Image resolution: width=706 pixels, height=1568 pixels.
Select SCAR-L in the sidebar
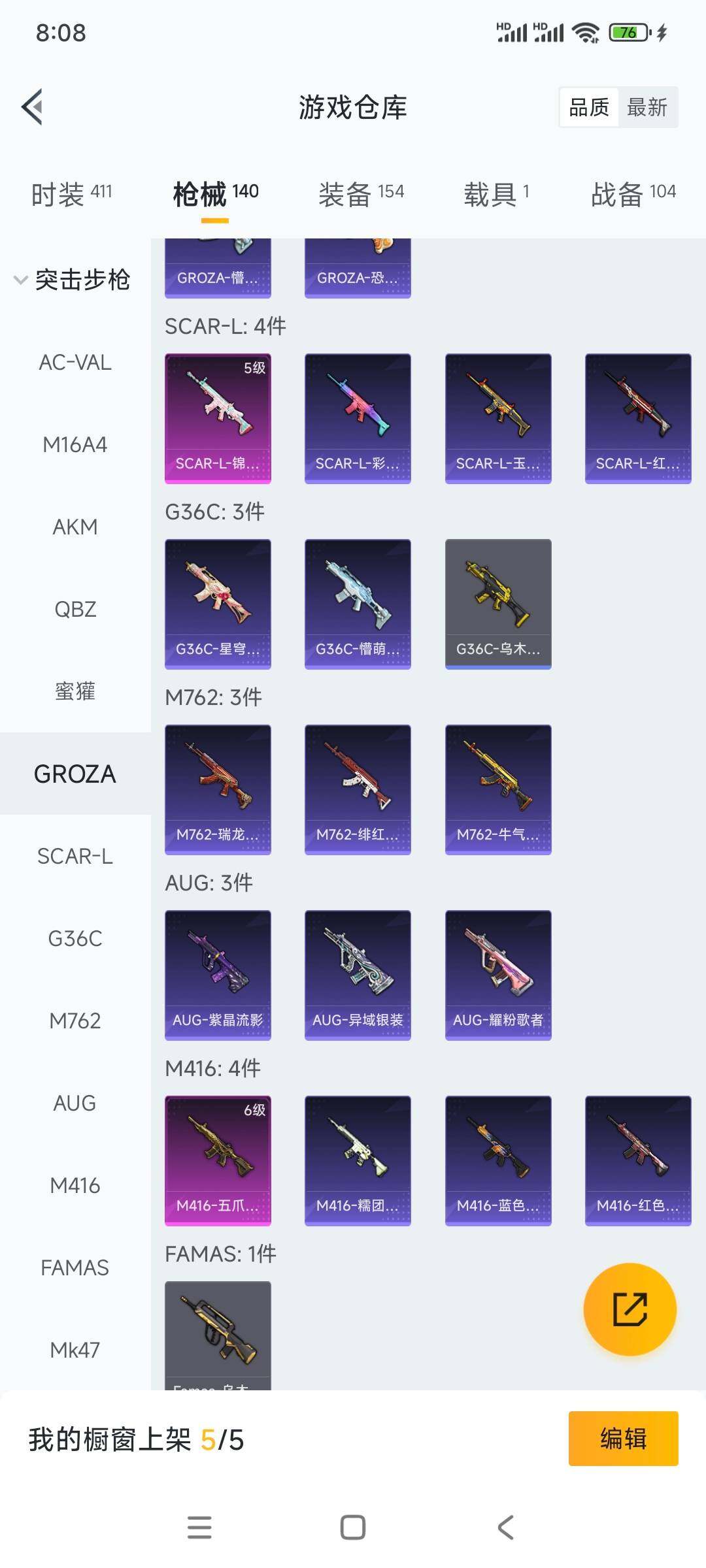[x=75, y=856]
